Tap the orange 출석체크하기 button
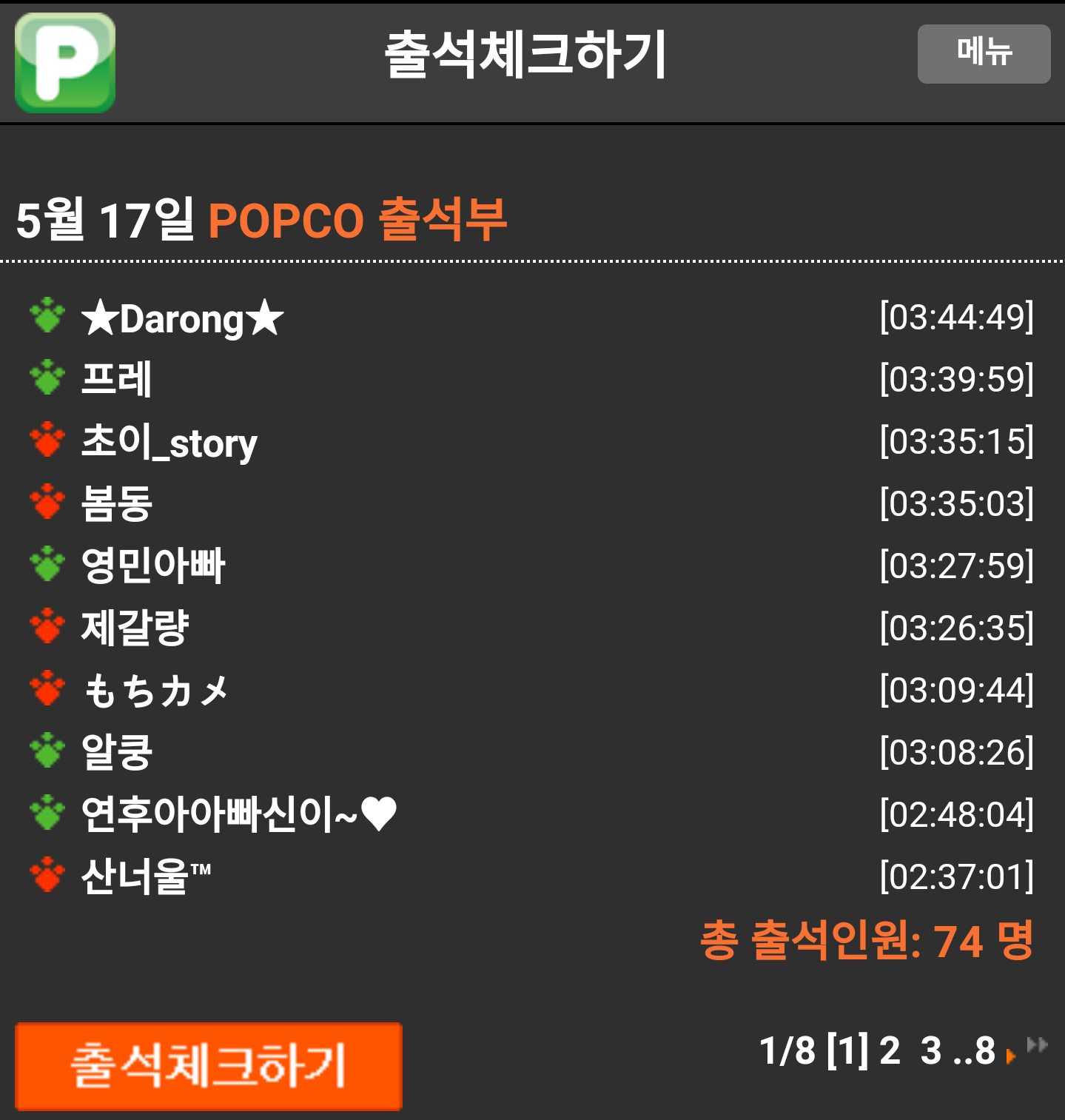The width and height of the screenshot is (1065, 1120). coord(208,1066)
